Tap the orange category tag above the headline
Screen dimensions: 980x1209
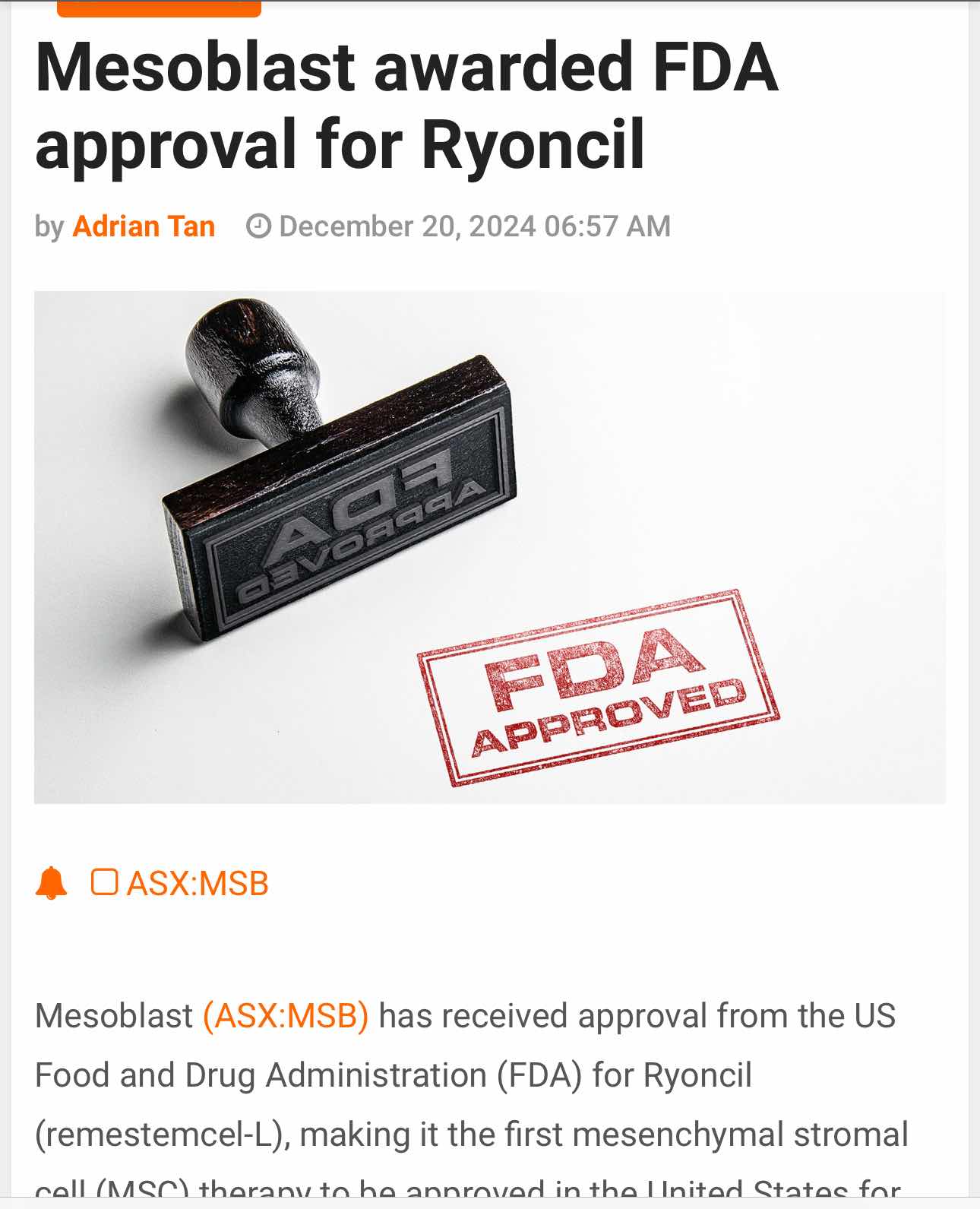point(159,8)
